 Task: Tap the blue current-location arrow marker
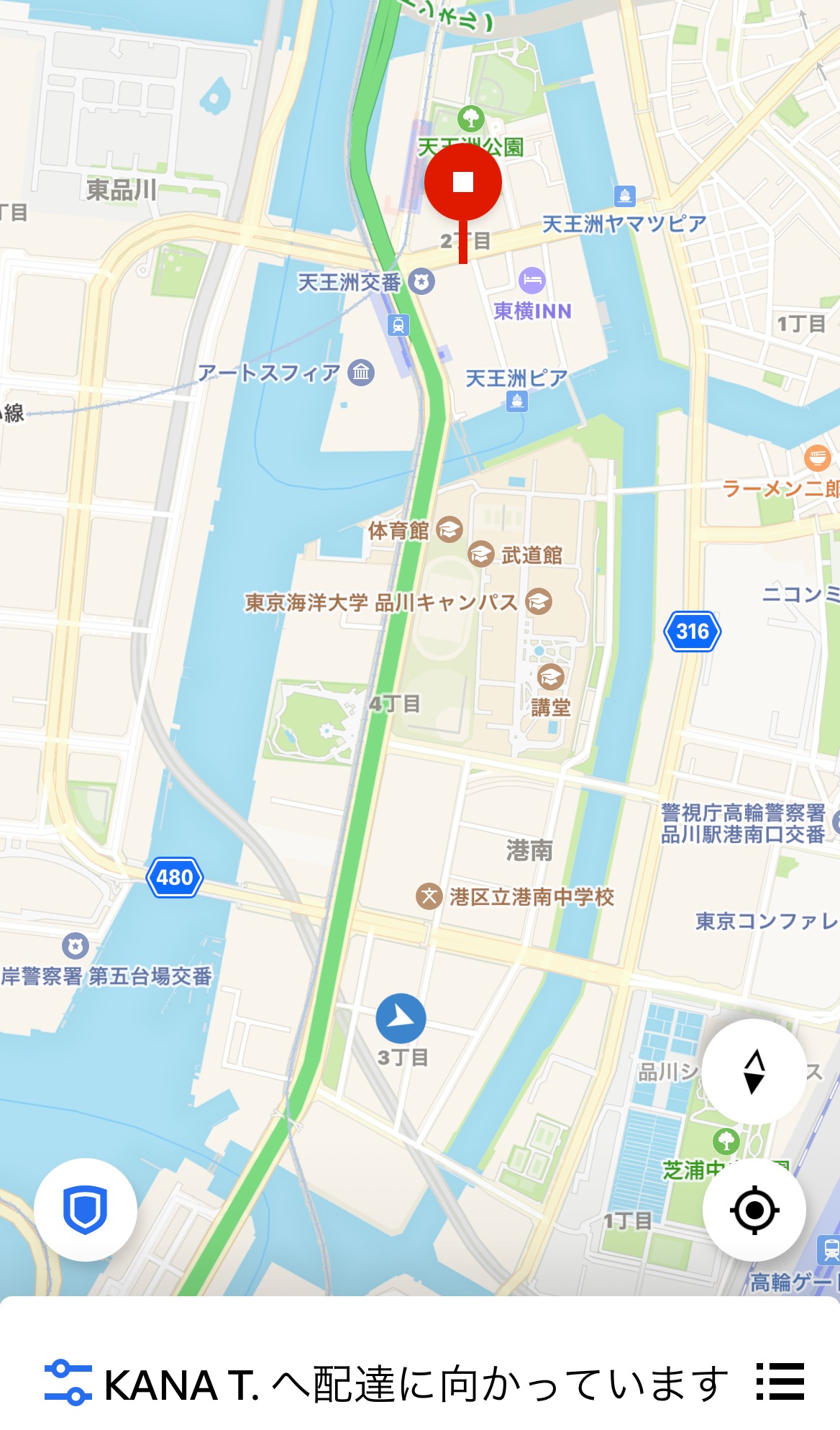click(401, 1018)
